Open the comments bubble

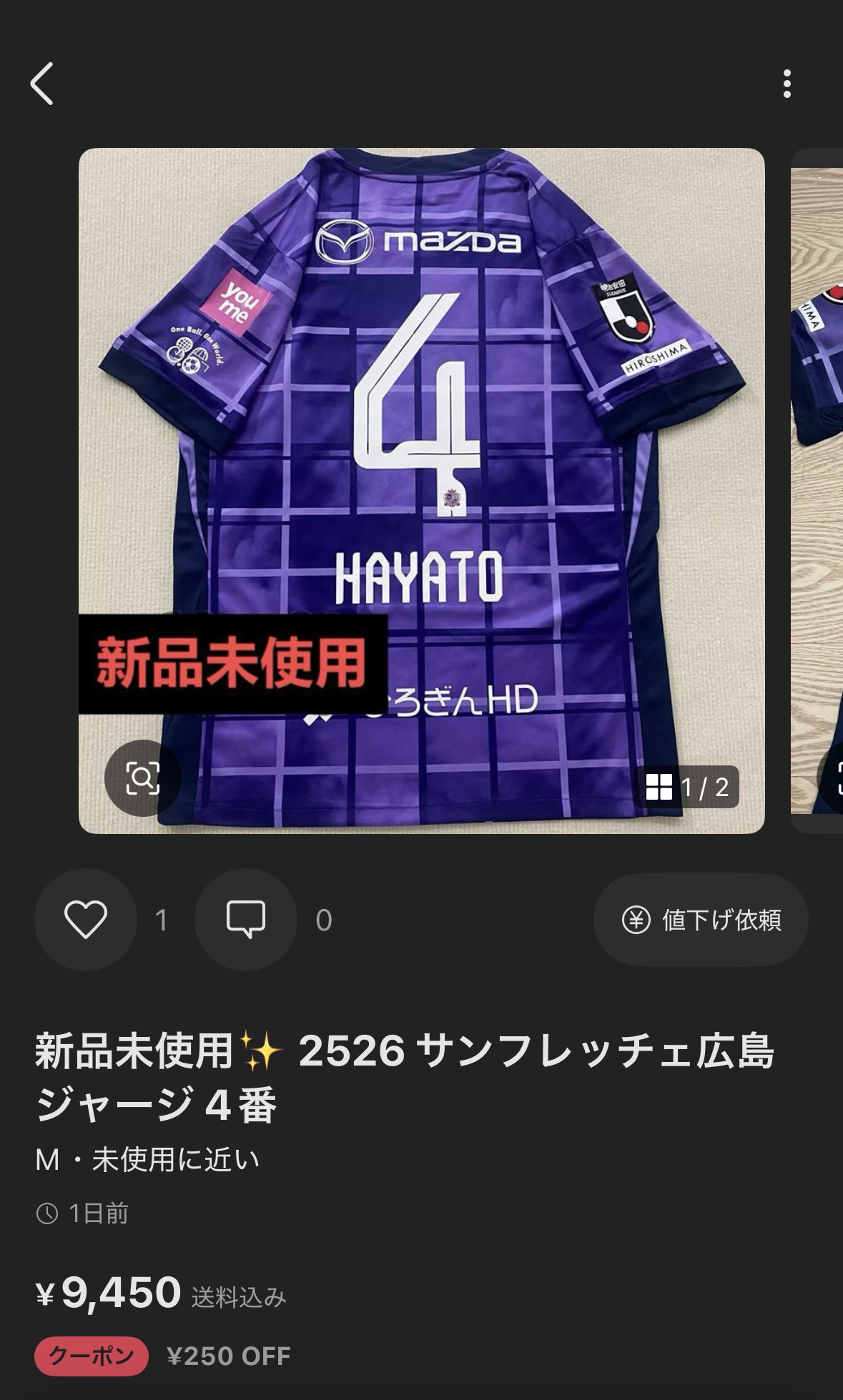tap(246, 919)
